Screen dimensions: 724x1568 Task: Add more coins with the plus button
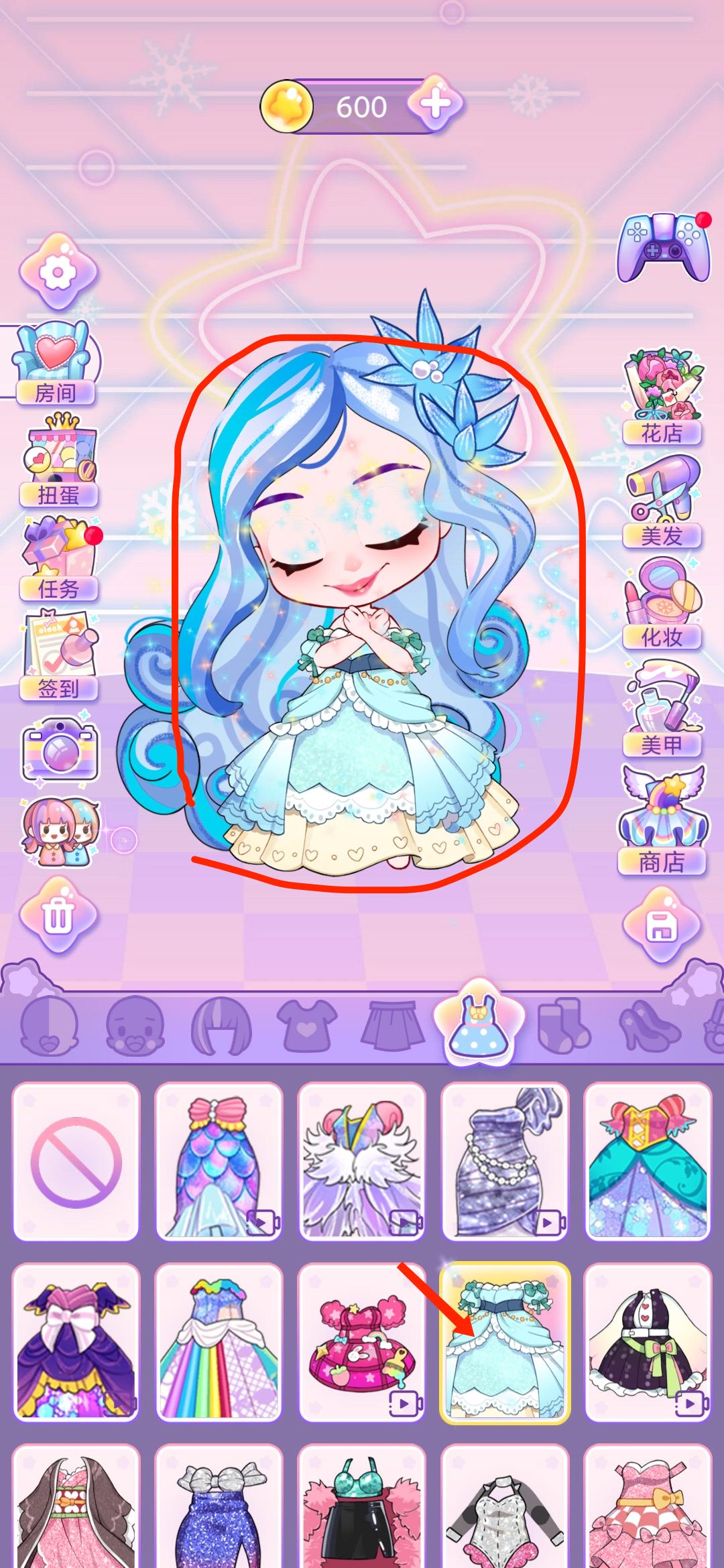436,105
